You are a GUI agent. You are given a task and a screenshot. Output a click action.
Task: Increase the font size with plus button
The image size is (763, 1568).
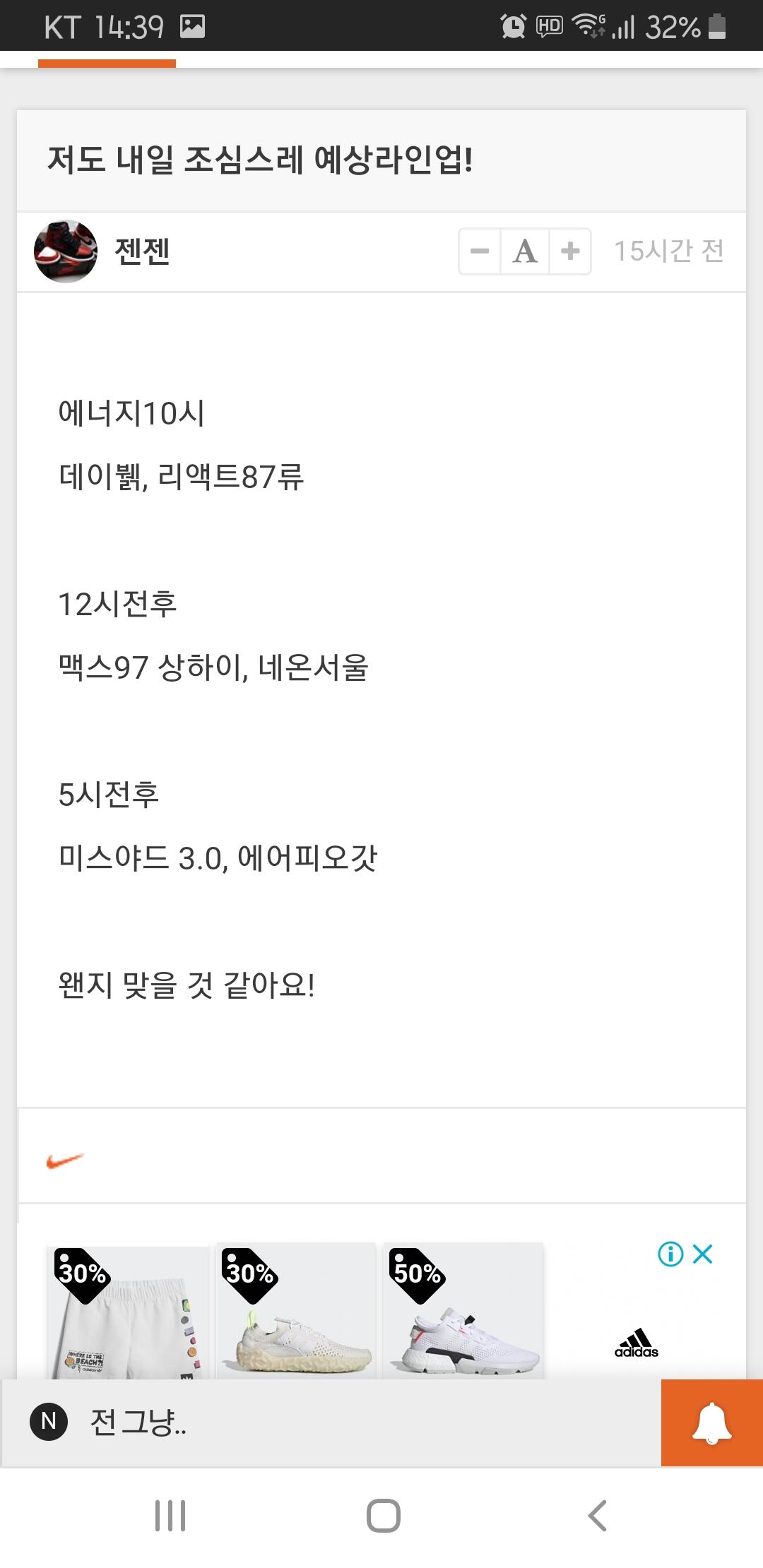570,251
